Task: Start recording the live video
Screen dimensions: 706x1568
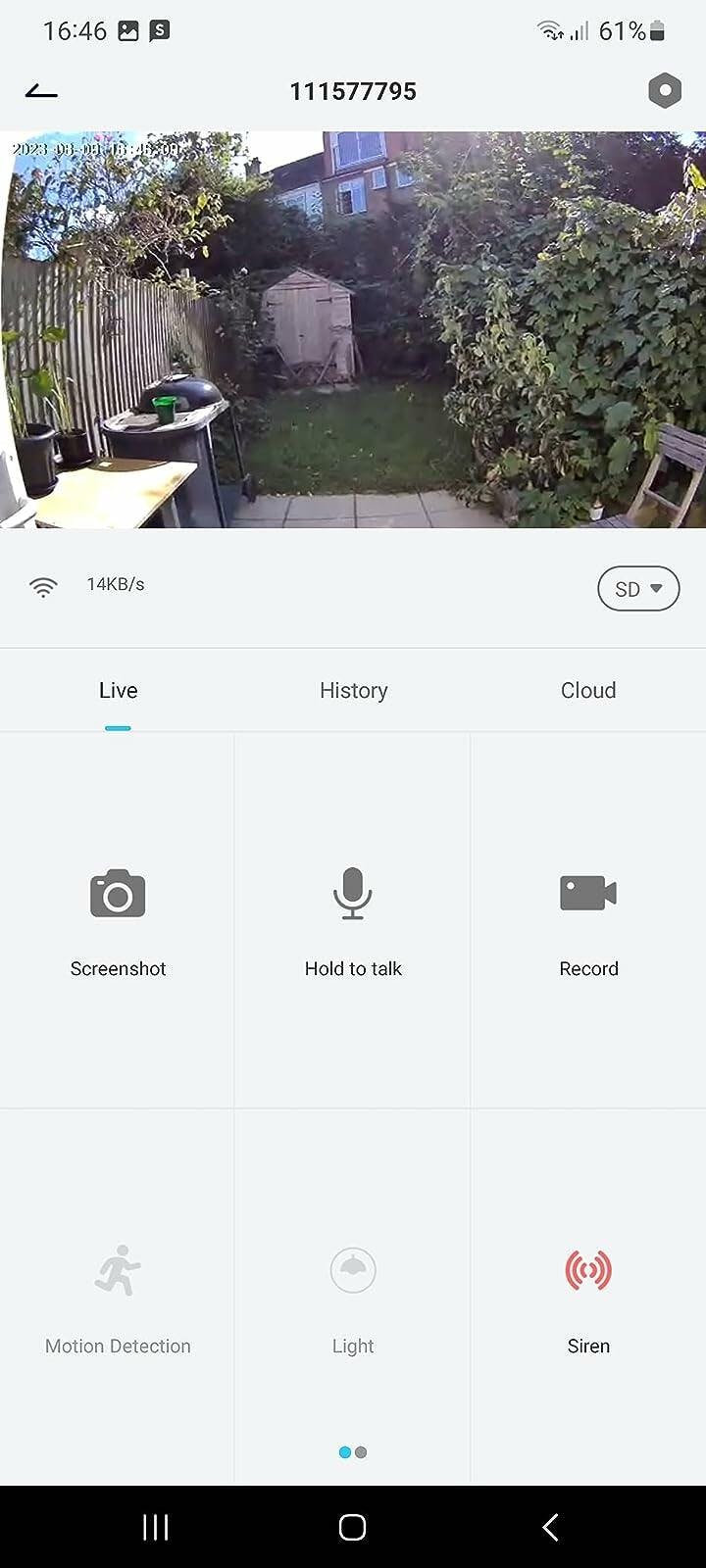Action: pos(588,894)
